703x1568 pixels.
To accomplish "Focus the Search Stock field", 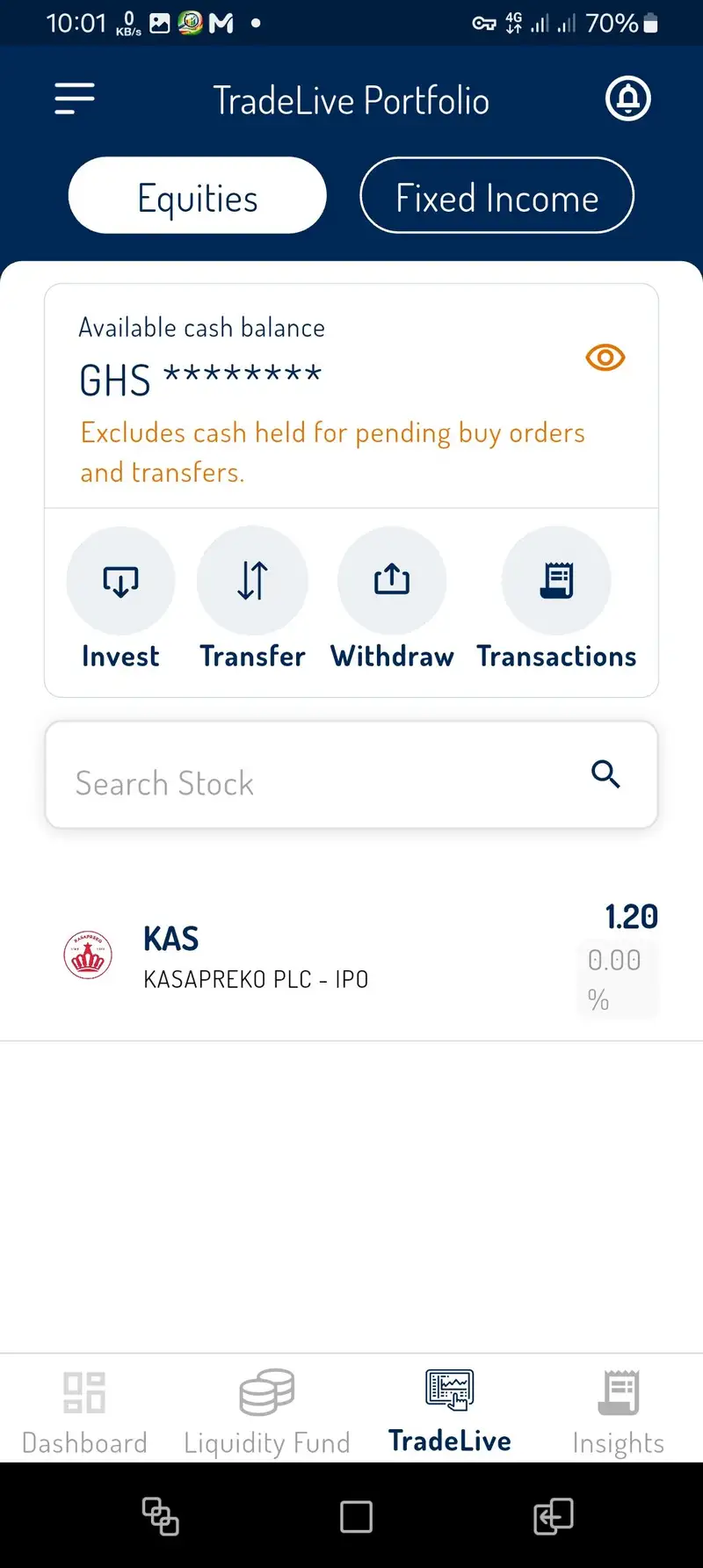I will (351, 775).
